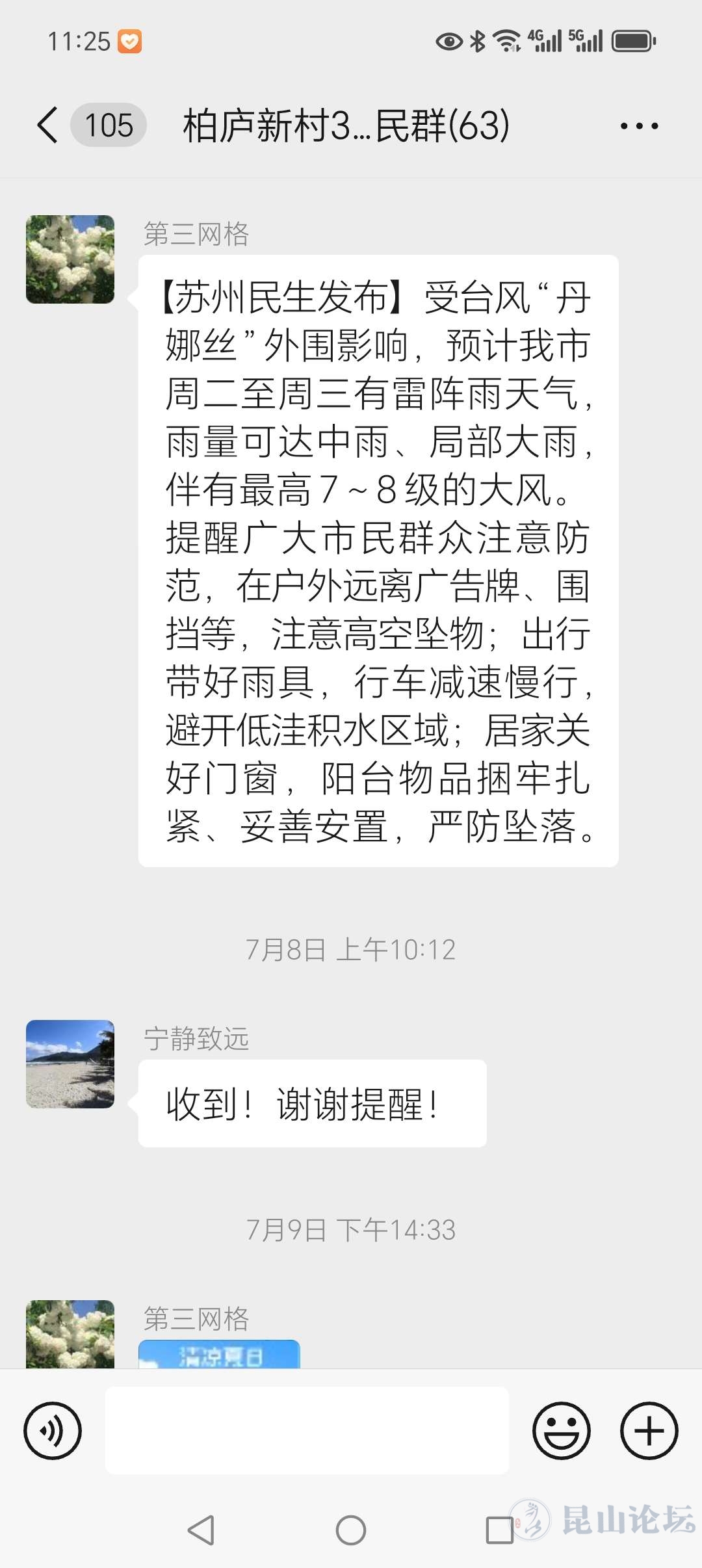Open the emoji picker
Viewport: 702px width, 1568px height.
point(561,1430)
